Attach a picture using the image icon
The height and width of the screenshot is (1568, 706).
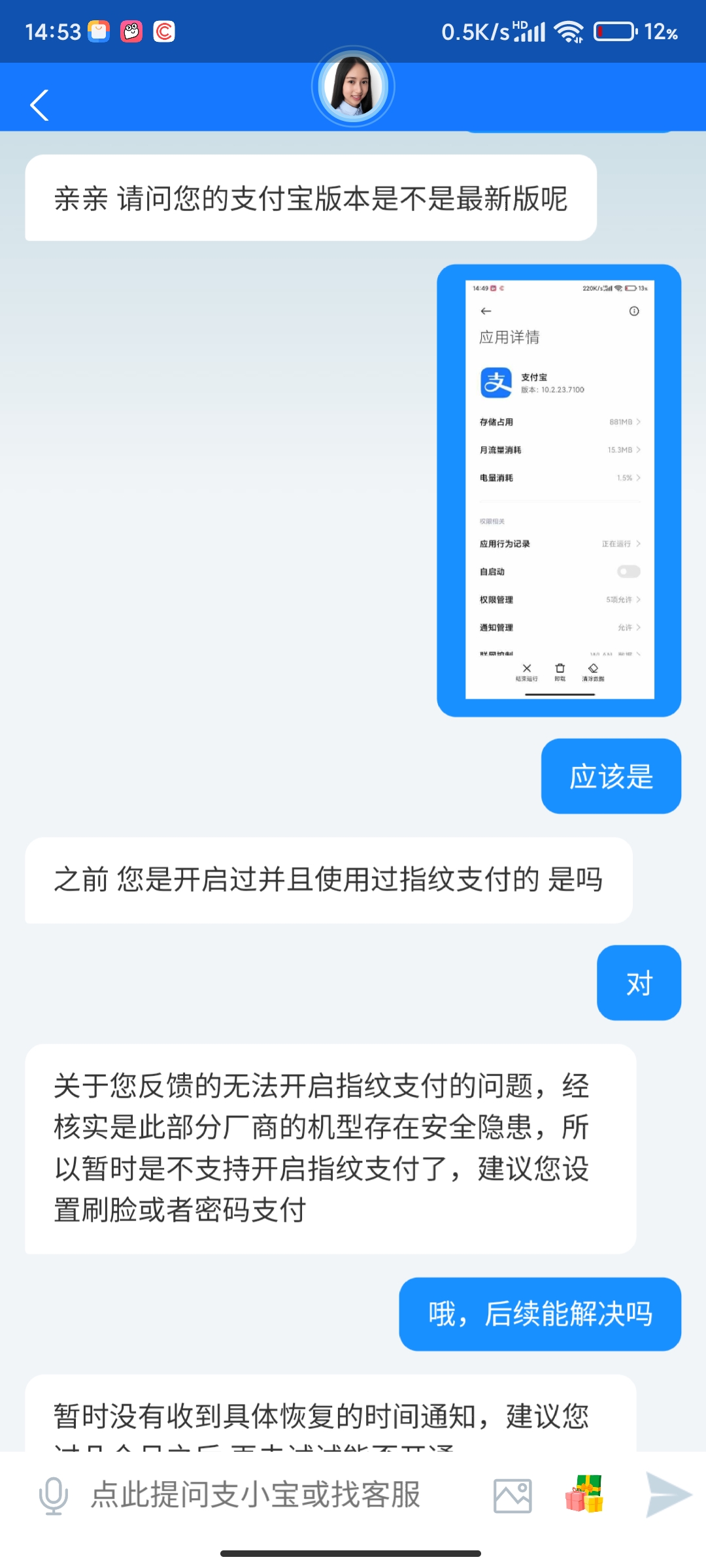tap(513, 1495)
